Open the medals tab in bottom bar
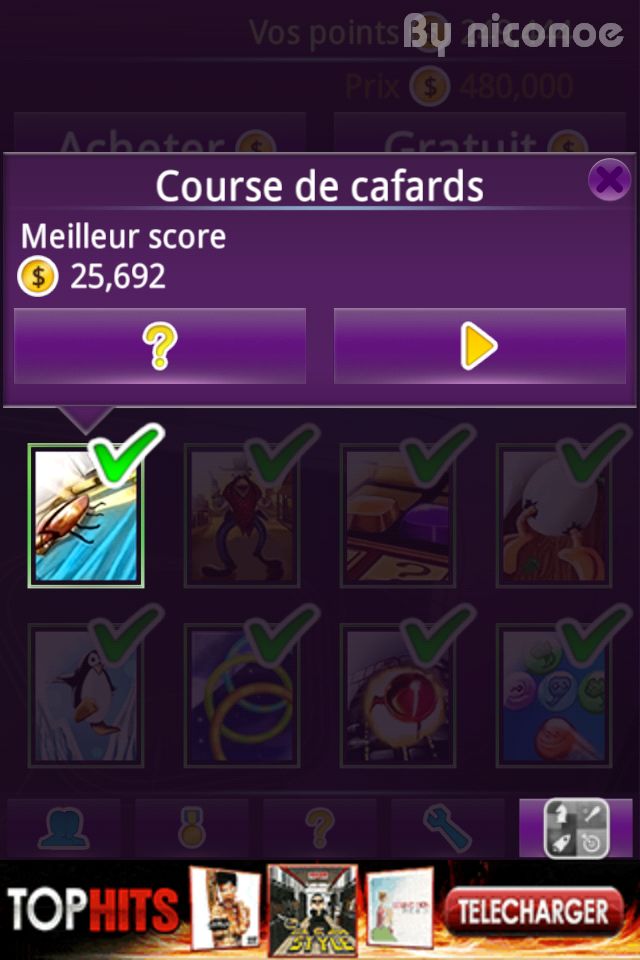 click(x=191, y=828)
